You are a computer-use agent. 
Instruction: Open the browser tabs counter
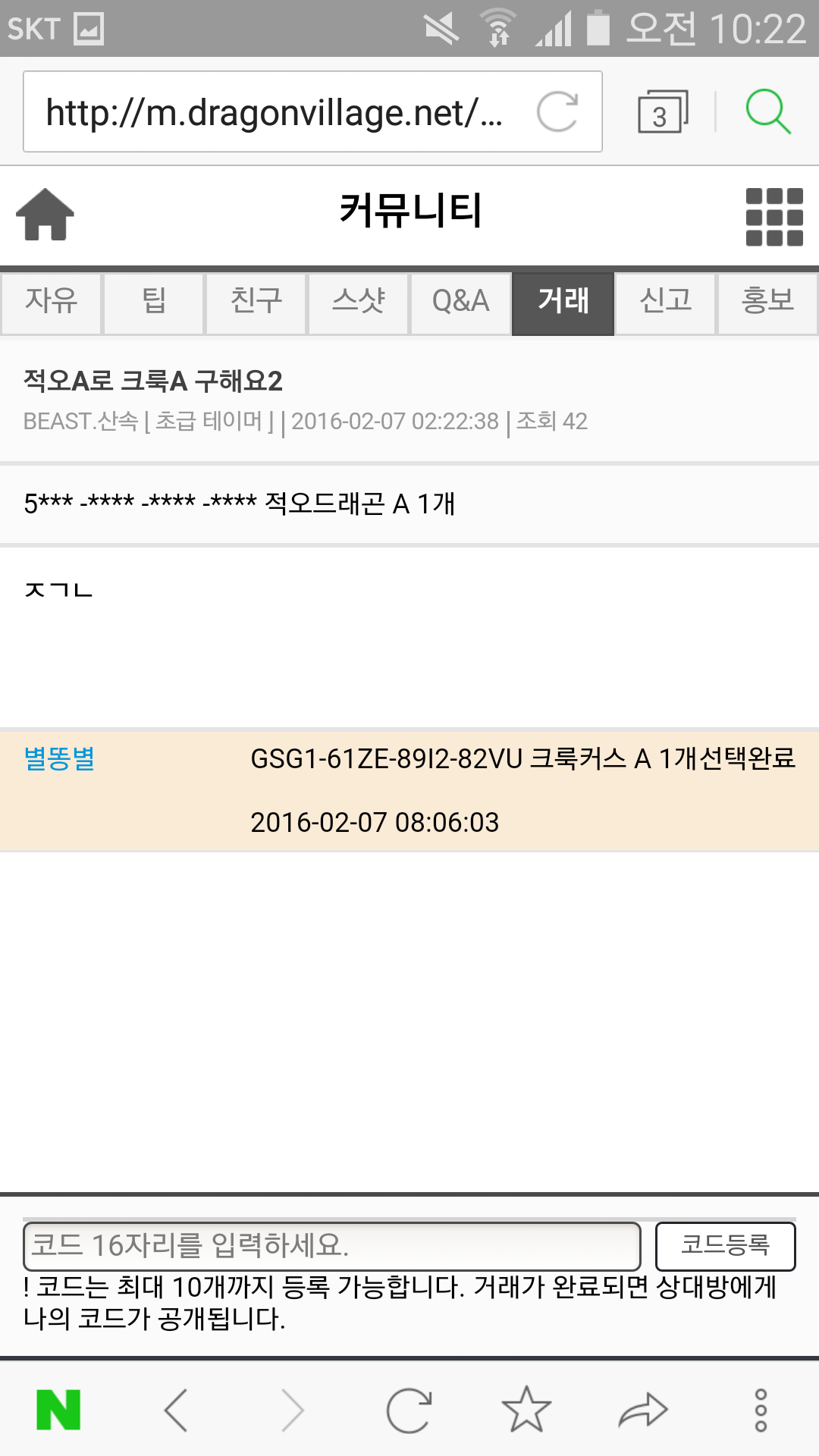(x=662, y=112)
